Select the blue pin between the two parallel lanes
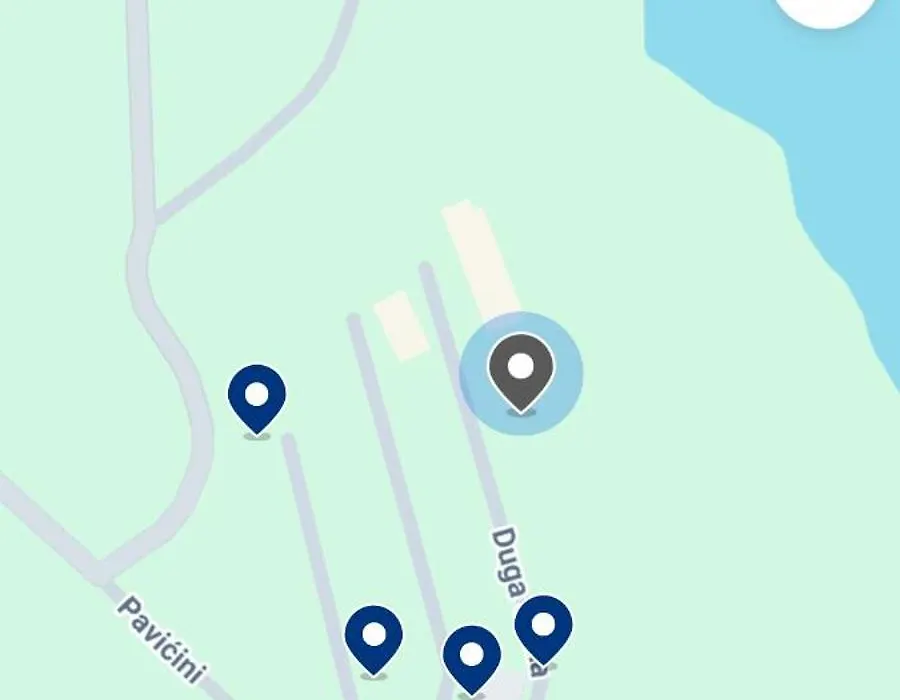This screenshot has height=700, width=900. pyautogui.click(x=374, y=638)
